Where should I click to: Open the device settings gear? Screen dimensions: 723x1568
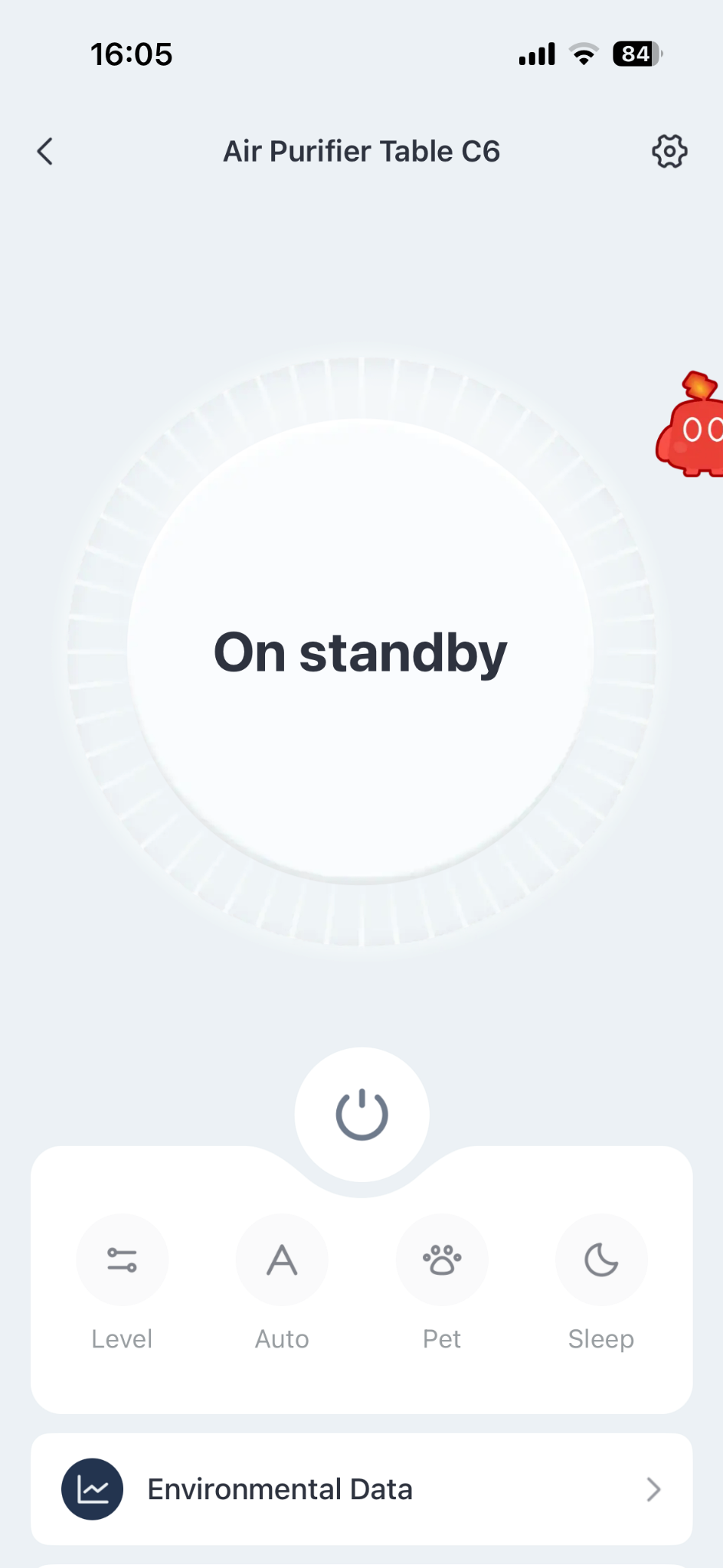point(669,152)
